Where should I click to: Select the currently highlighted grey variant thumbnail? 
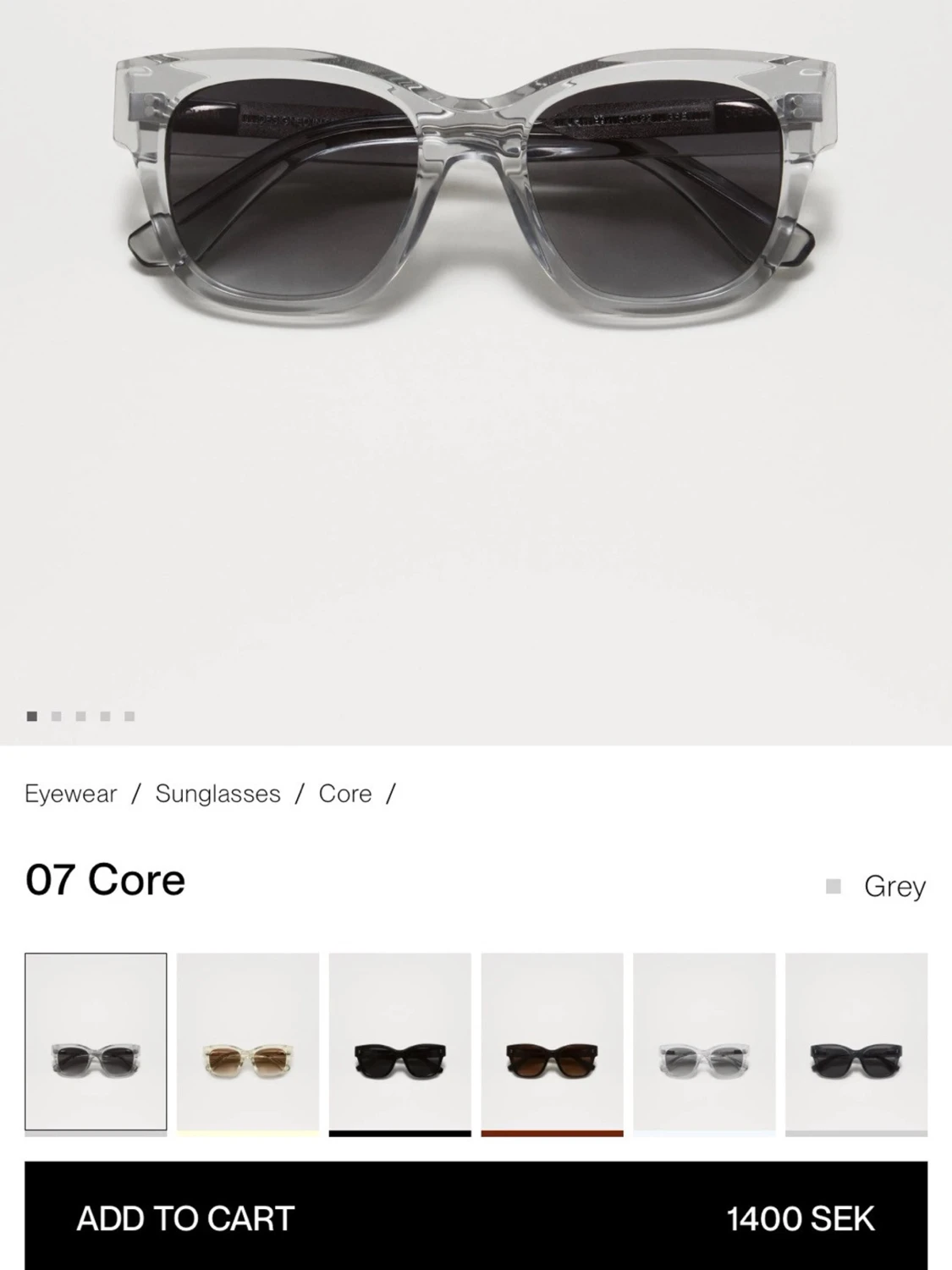click(96, 1042)
